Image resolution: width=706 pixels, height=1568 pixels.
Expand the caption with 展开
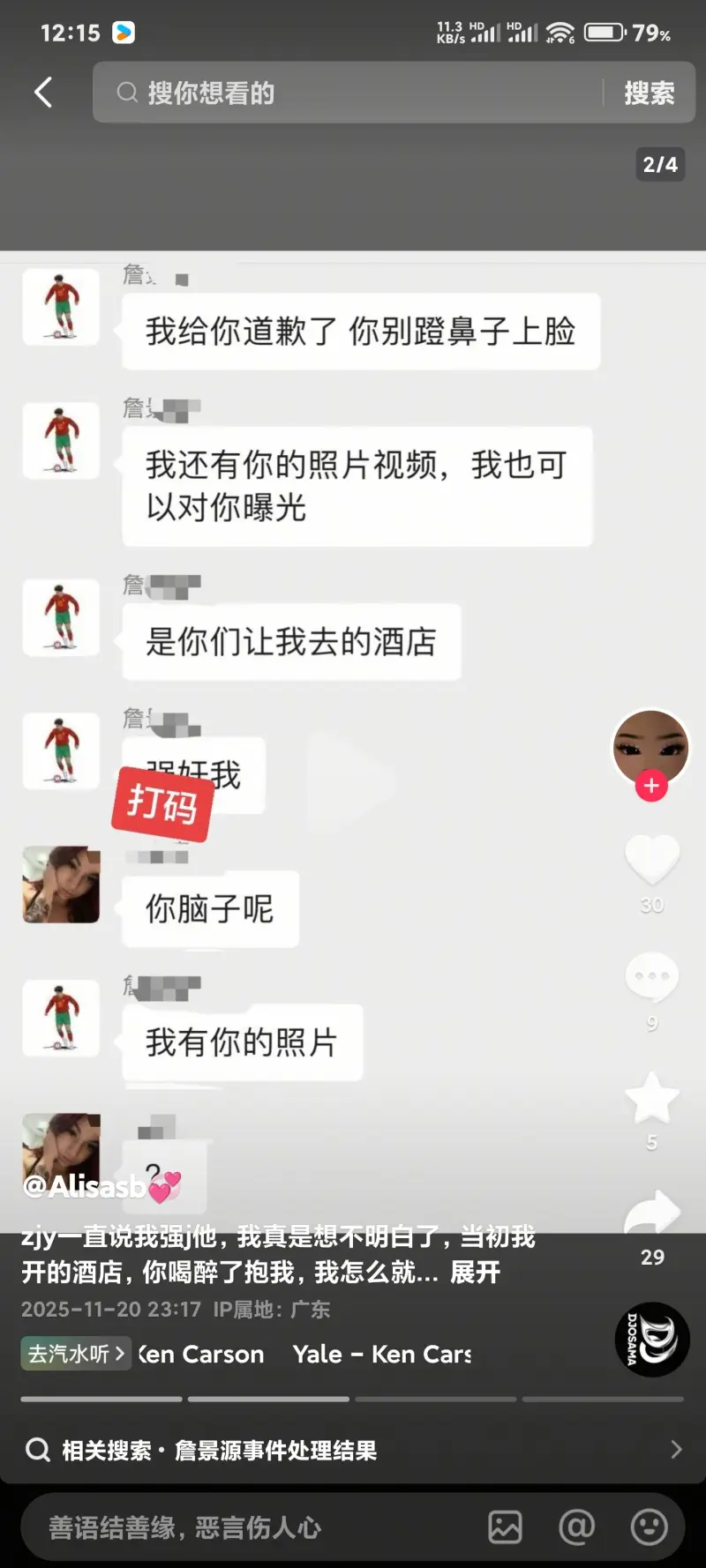[475, 1272]
